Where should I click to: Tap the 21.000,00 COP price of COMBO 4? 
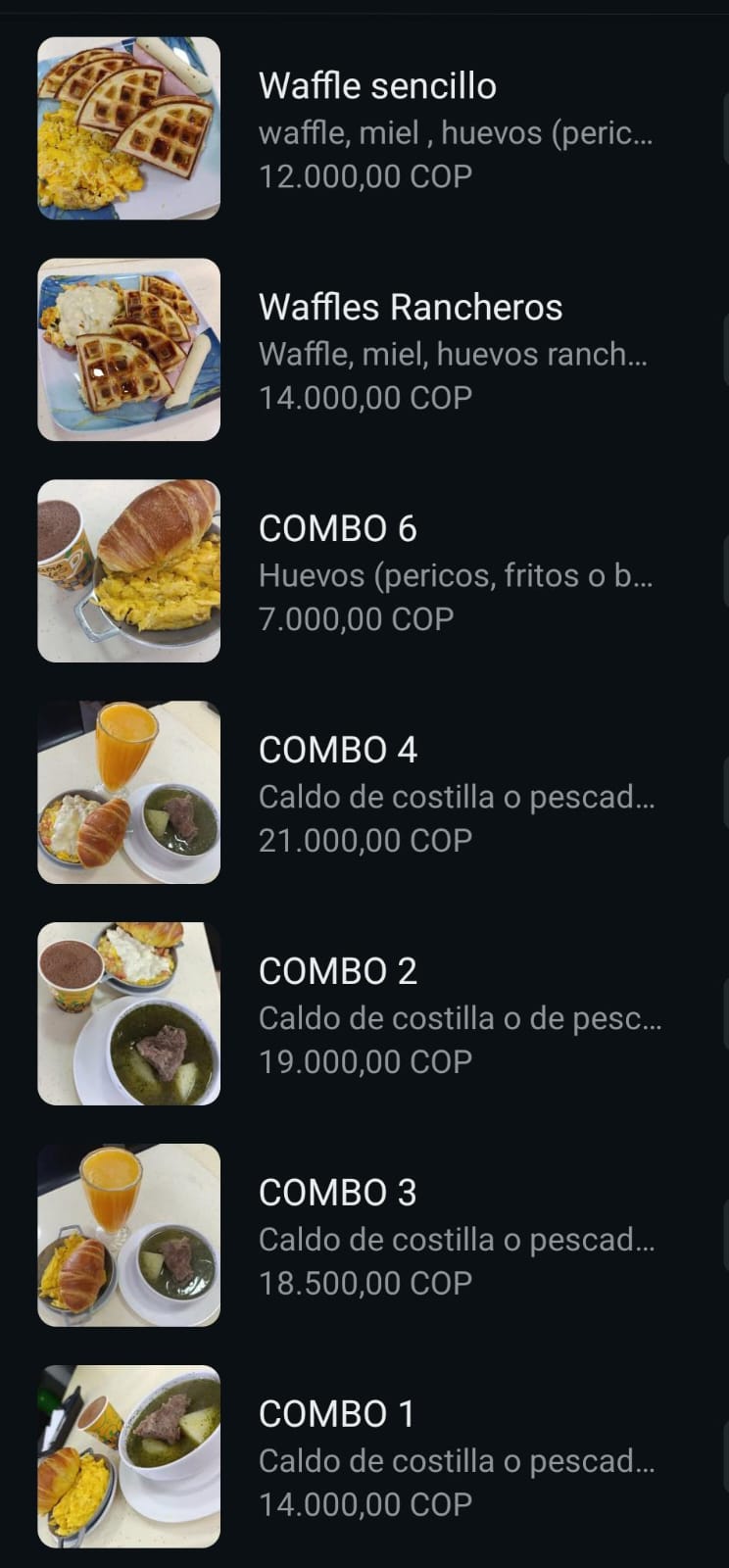click(x=364, y=840)
